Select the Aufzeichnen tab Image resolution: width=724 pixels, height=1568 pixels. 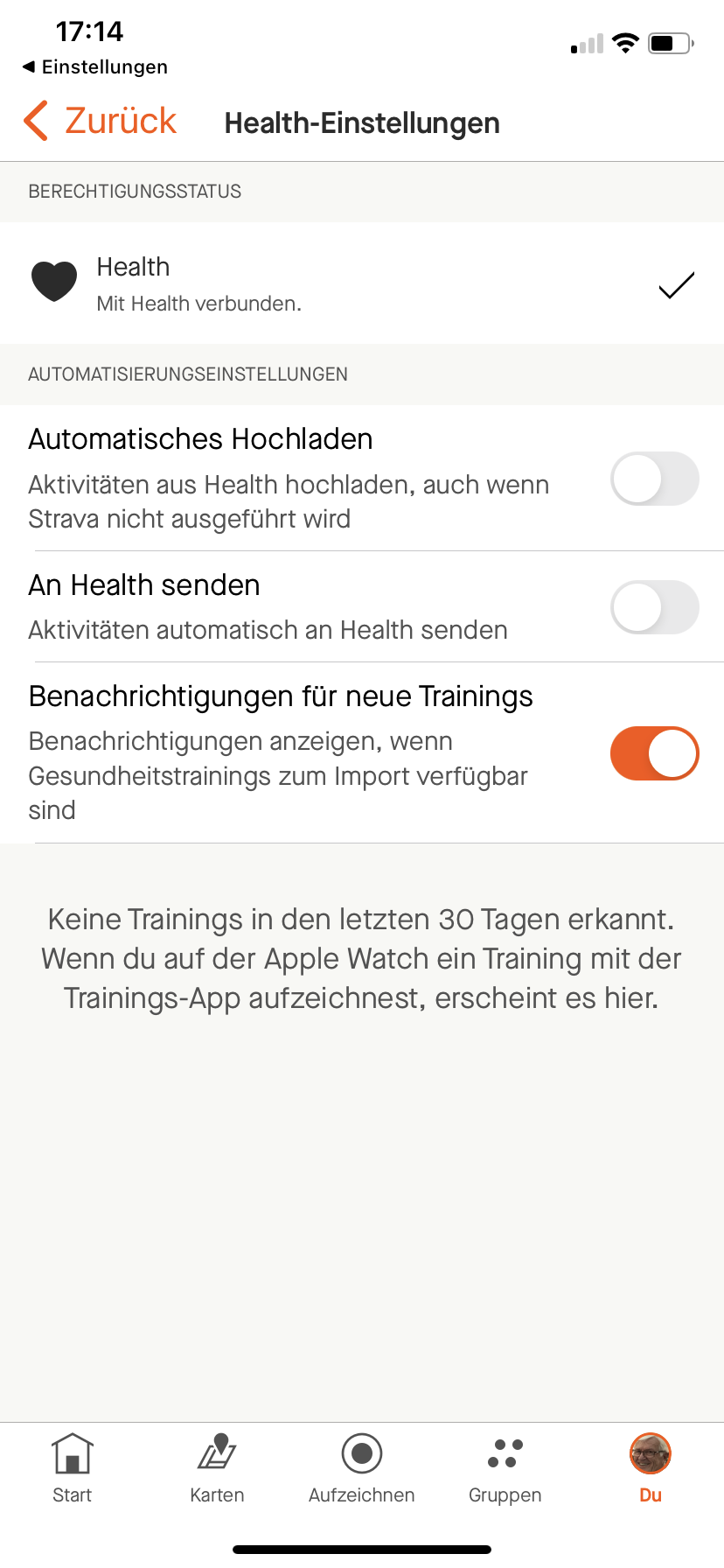click(x=362, y=1468)
